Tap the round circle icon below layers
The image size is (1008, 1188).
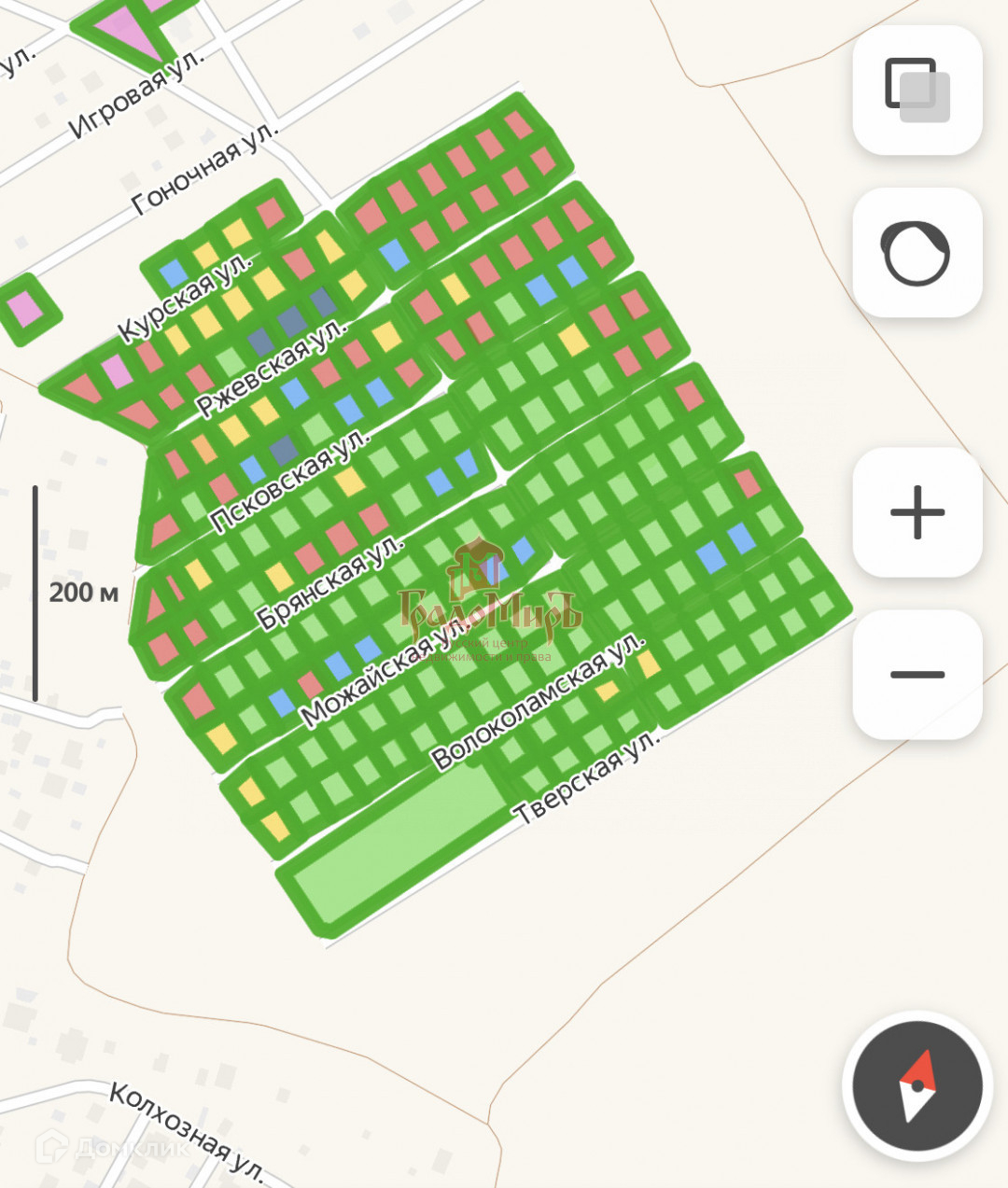917,253
